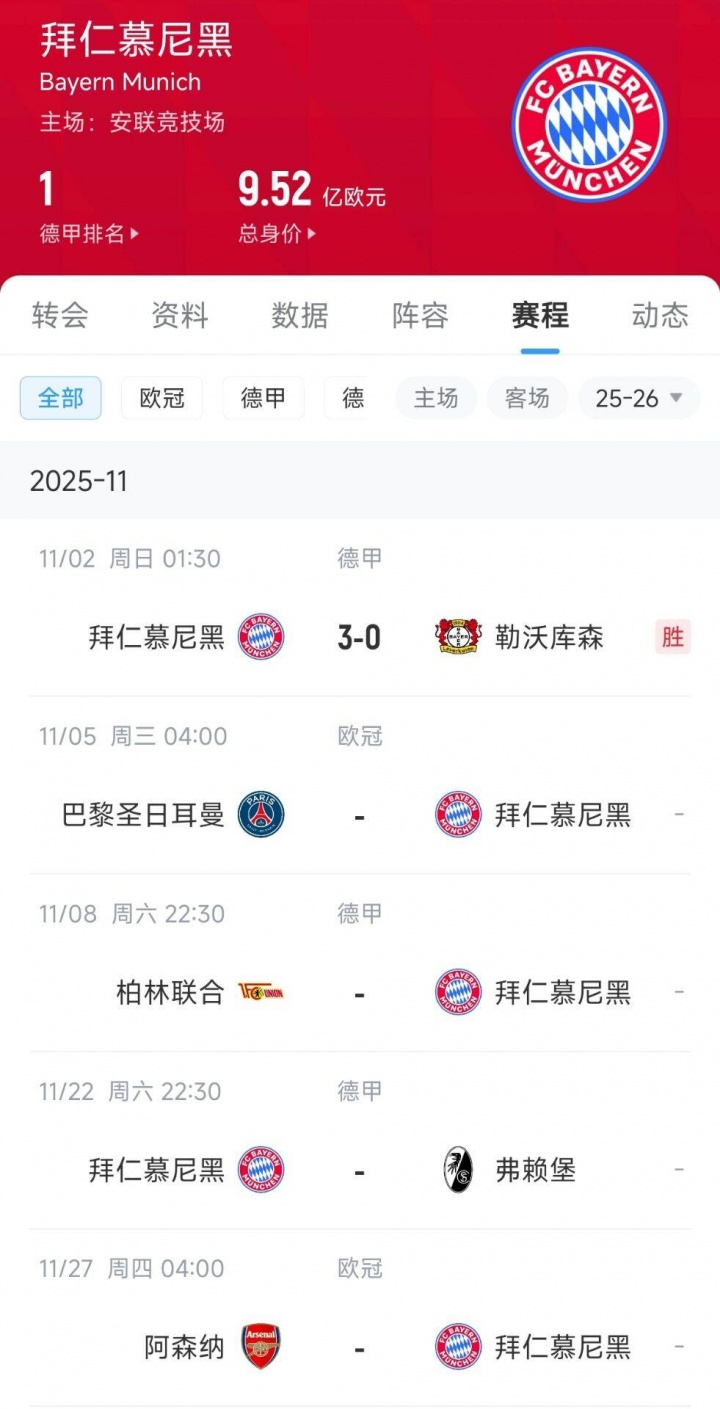Open 德甲排名 standings link

[89, 234]
